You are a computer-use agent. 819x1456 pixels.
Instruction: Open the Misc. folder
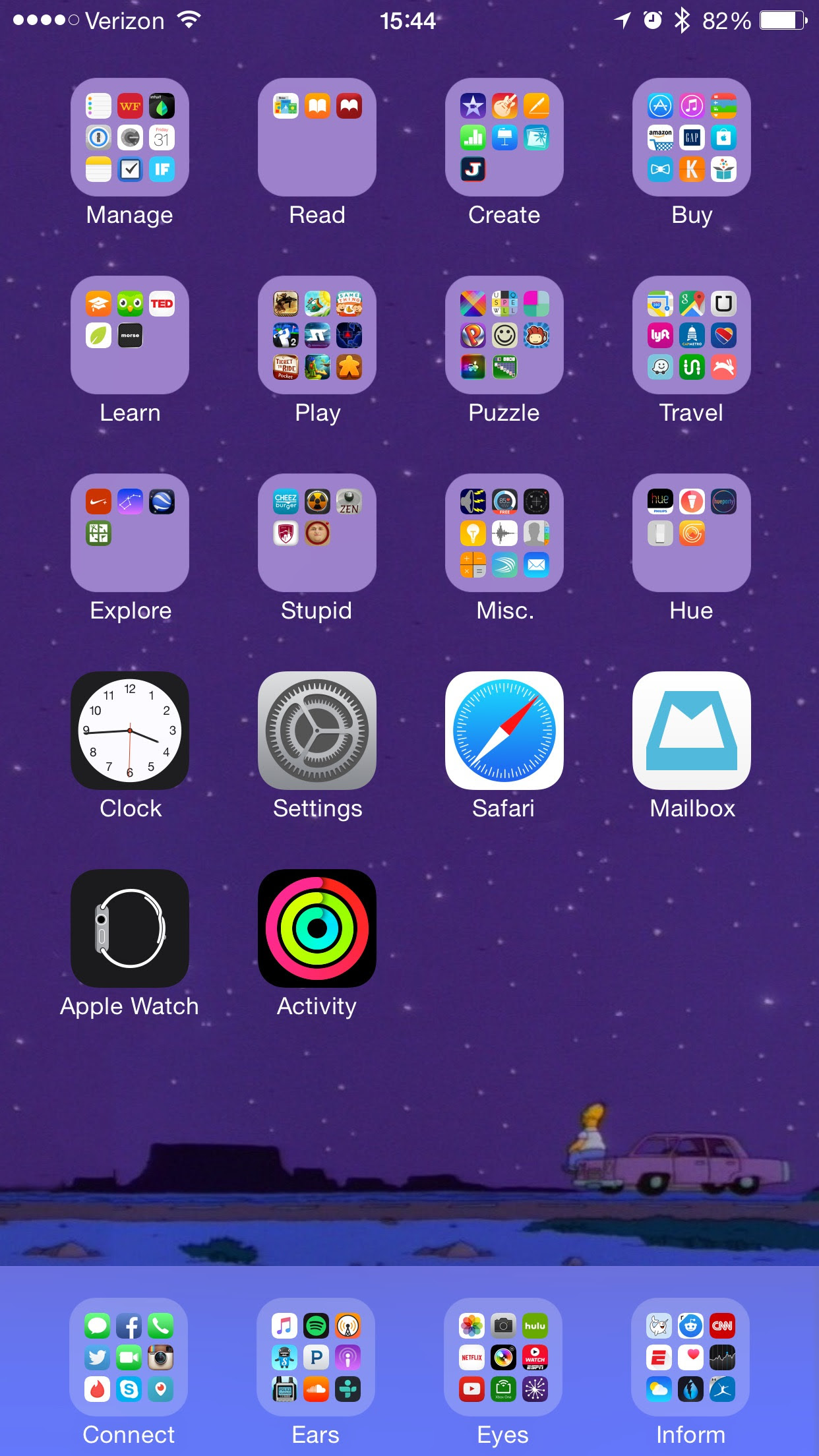504,533
